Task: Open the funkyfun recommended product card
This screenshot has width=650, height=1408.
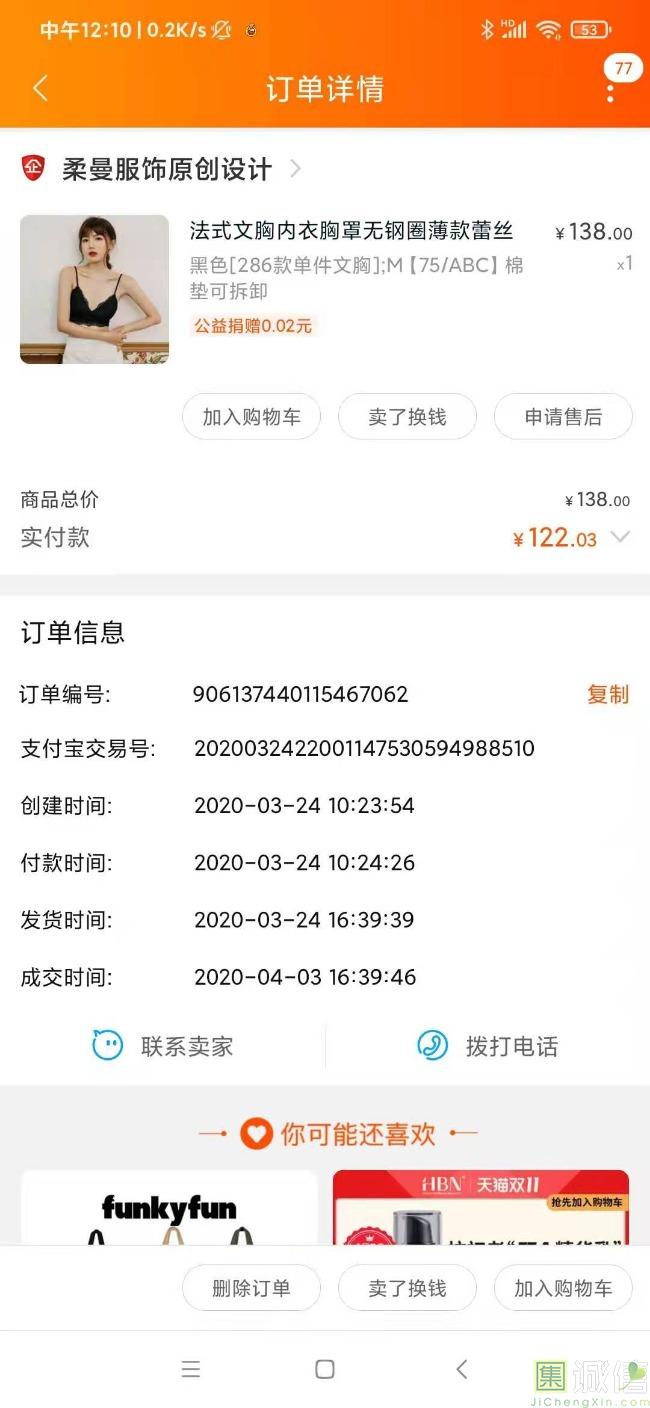Action: (169, 1208)
